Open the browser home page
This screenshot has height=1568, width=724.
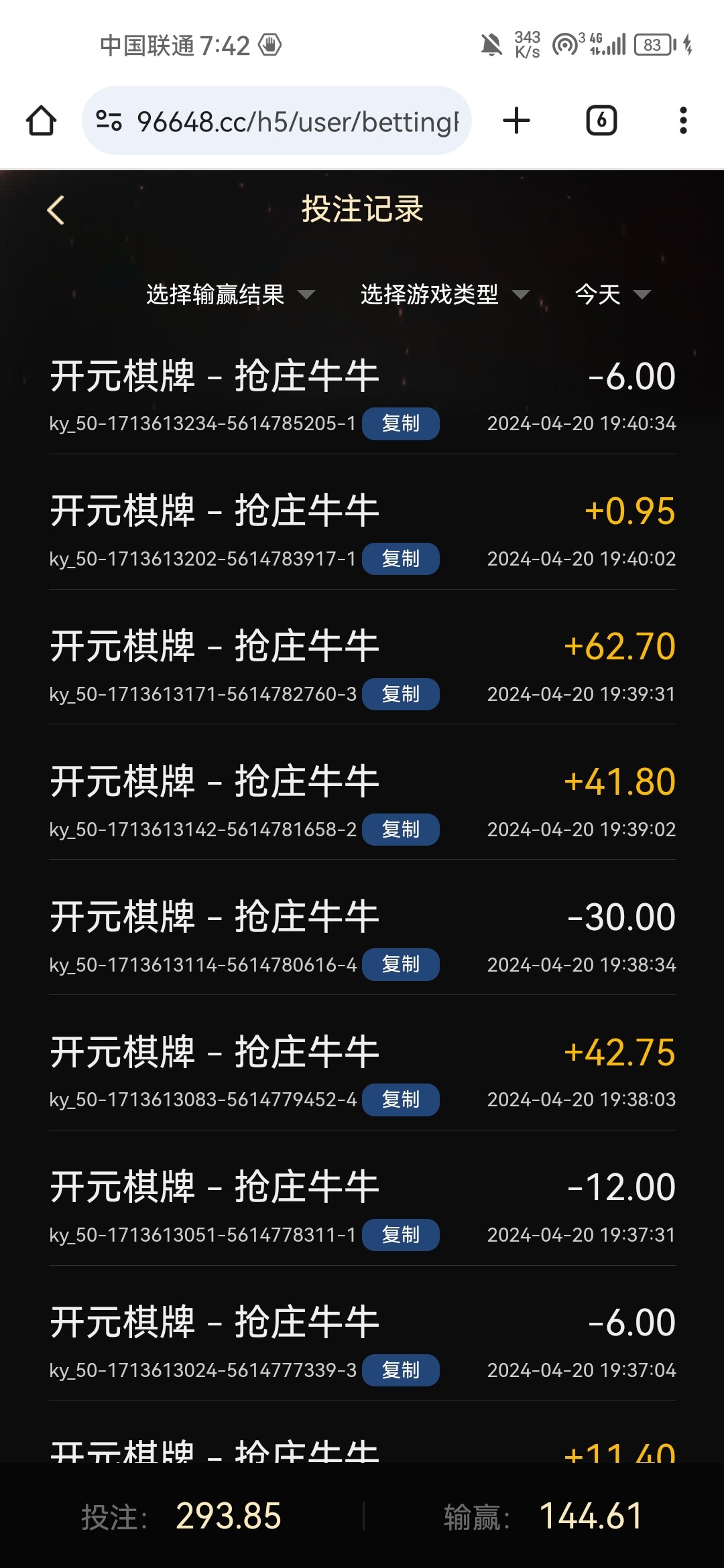click(41, 121)
